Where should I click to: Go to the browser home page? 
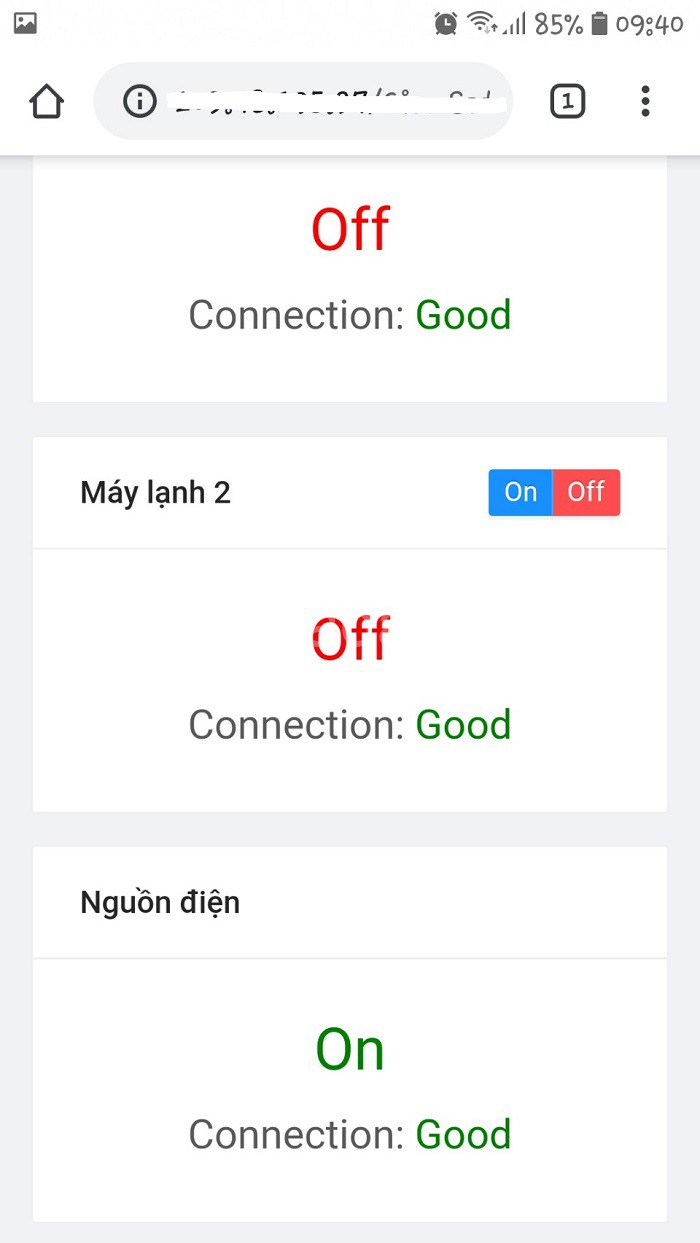47,101
